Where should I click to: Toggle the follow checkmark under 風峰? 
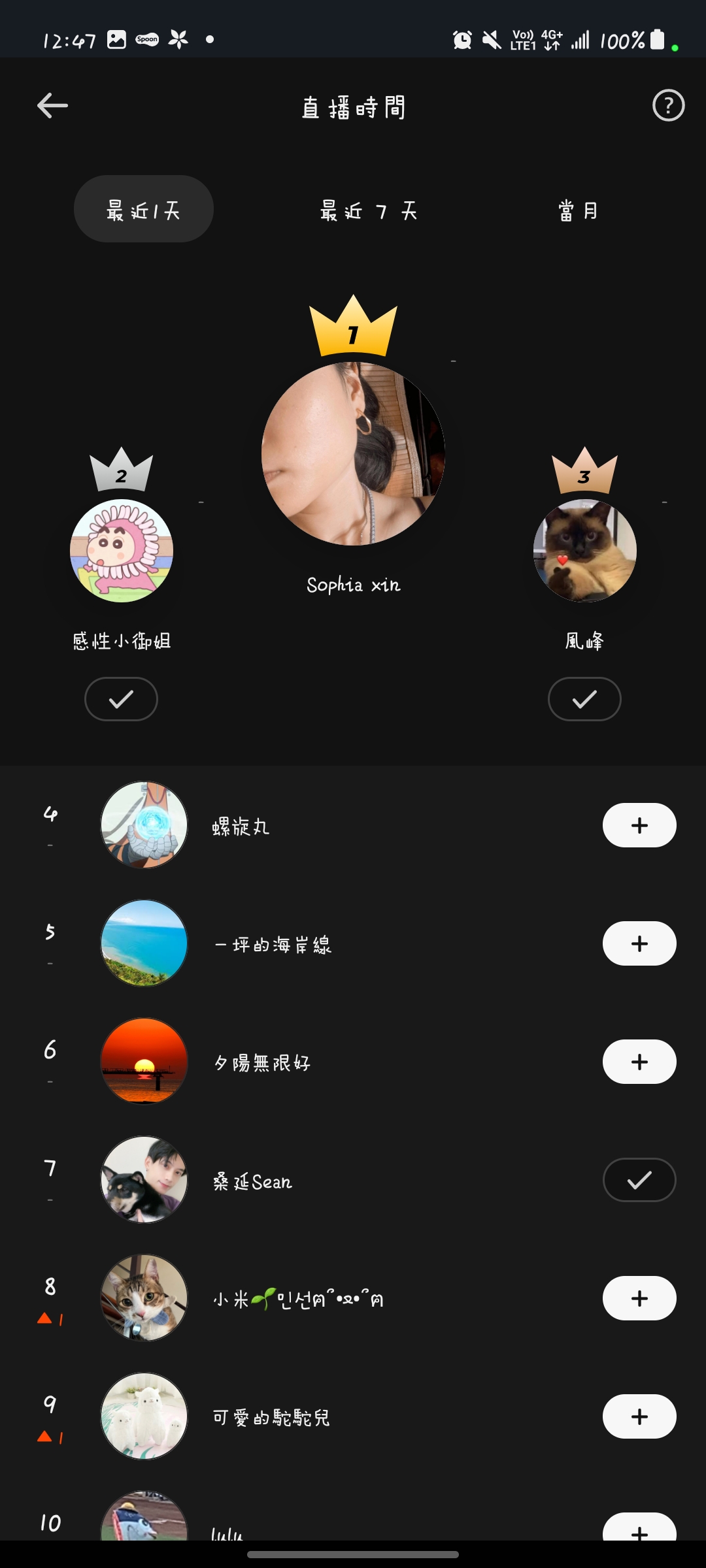[584, 699]
